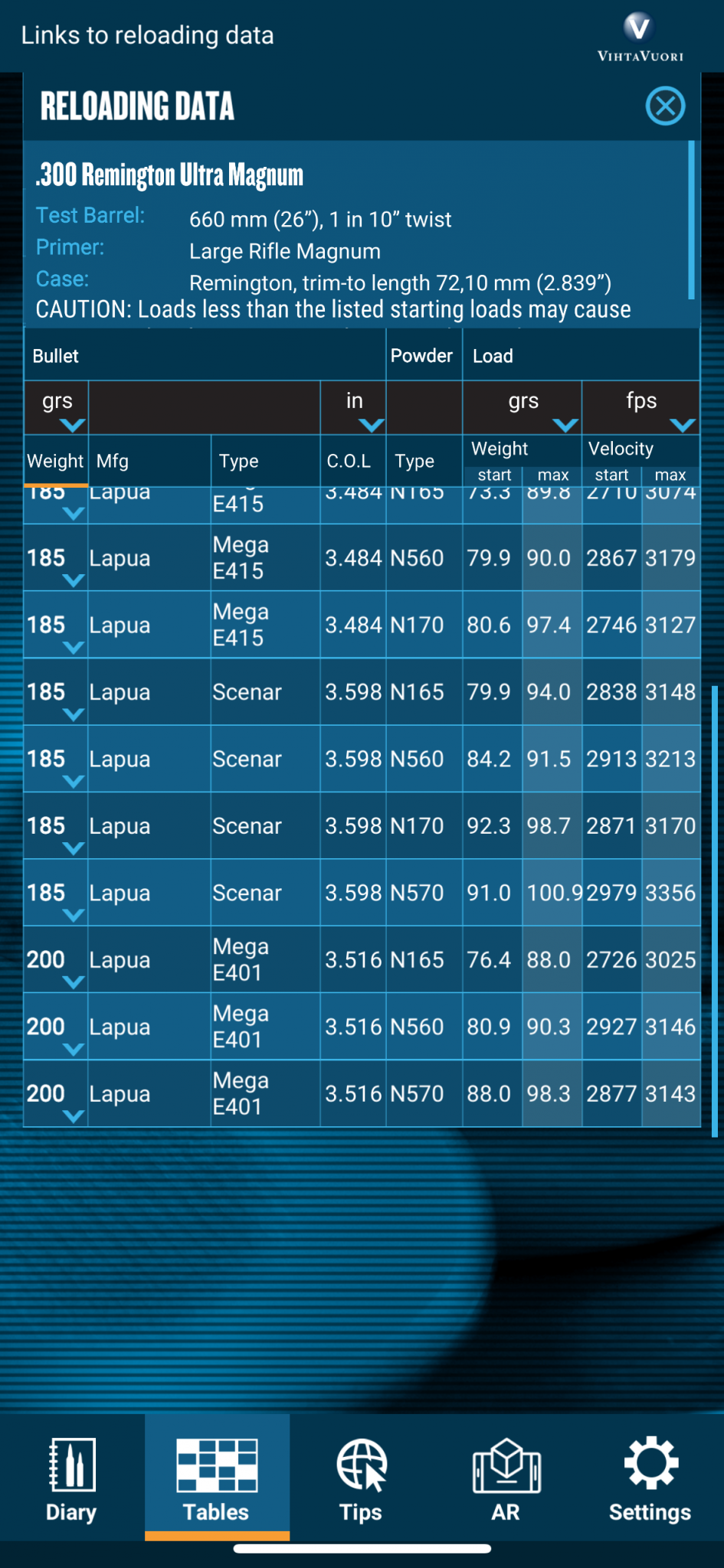Image resolution: width=724 pixels, height=1568 pixels.
Task: Expand the 185 Lapua Mega E415 N170 row
Action: (74, 648)
